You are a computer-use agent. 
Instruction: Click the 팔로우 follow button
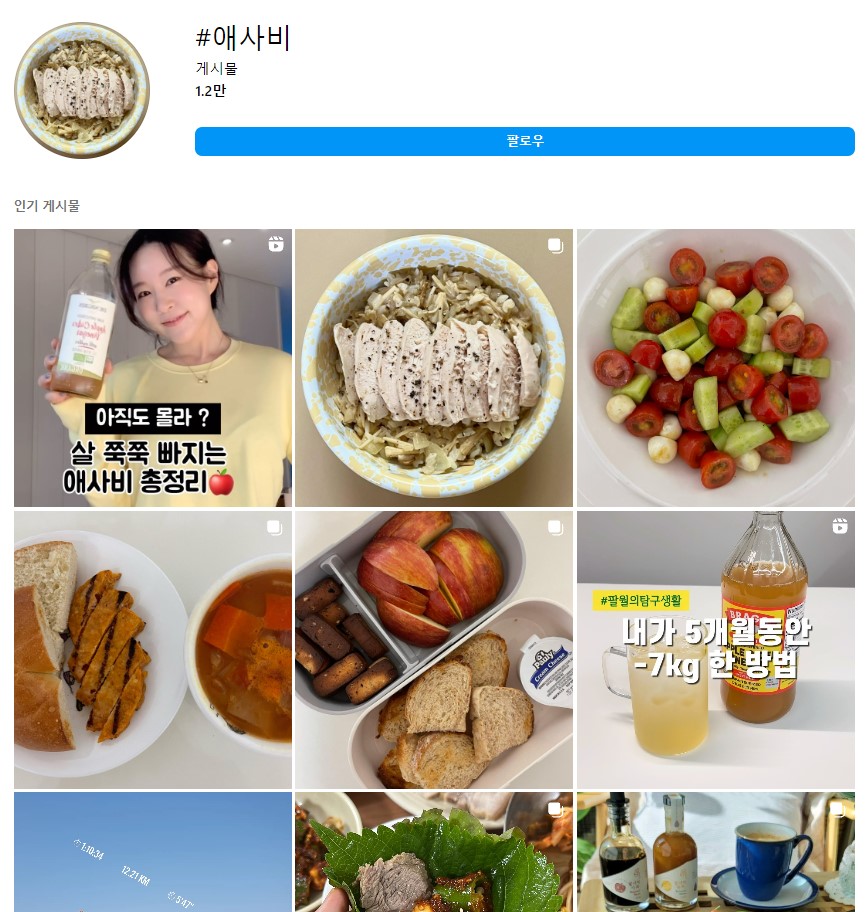pyautogui.click(x=524, y=141)
